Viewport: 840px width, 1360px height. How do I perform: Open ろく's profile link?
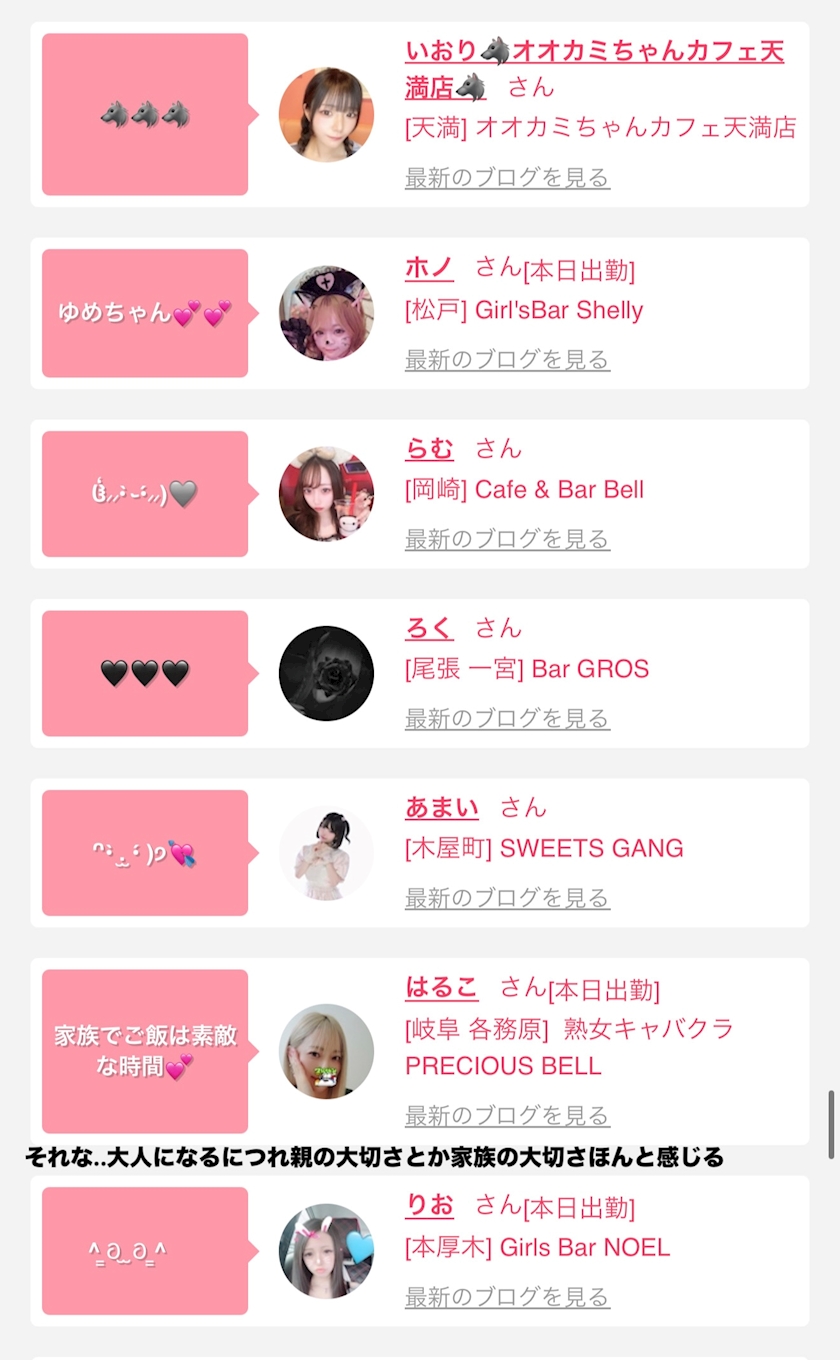(x=429, y=628)
